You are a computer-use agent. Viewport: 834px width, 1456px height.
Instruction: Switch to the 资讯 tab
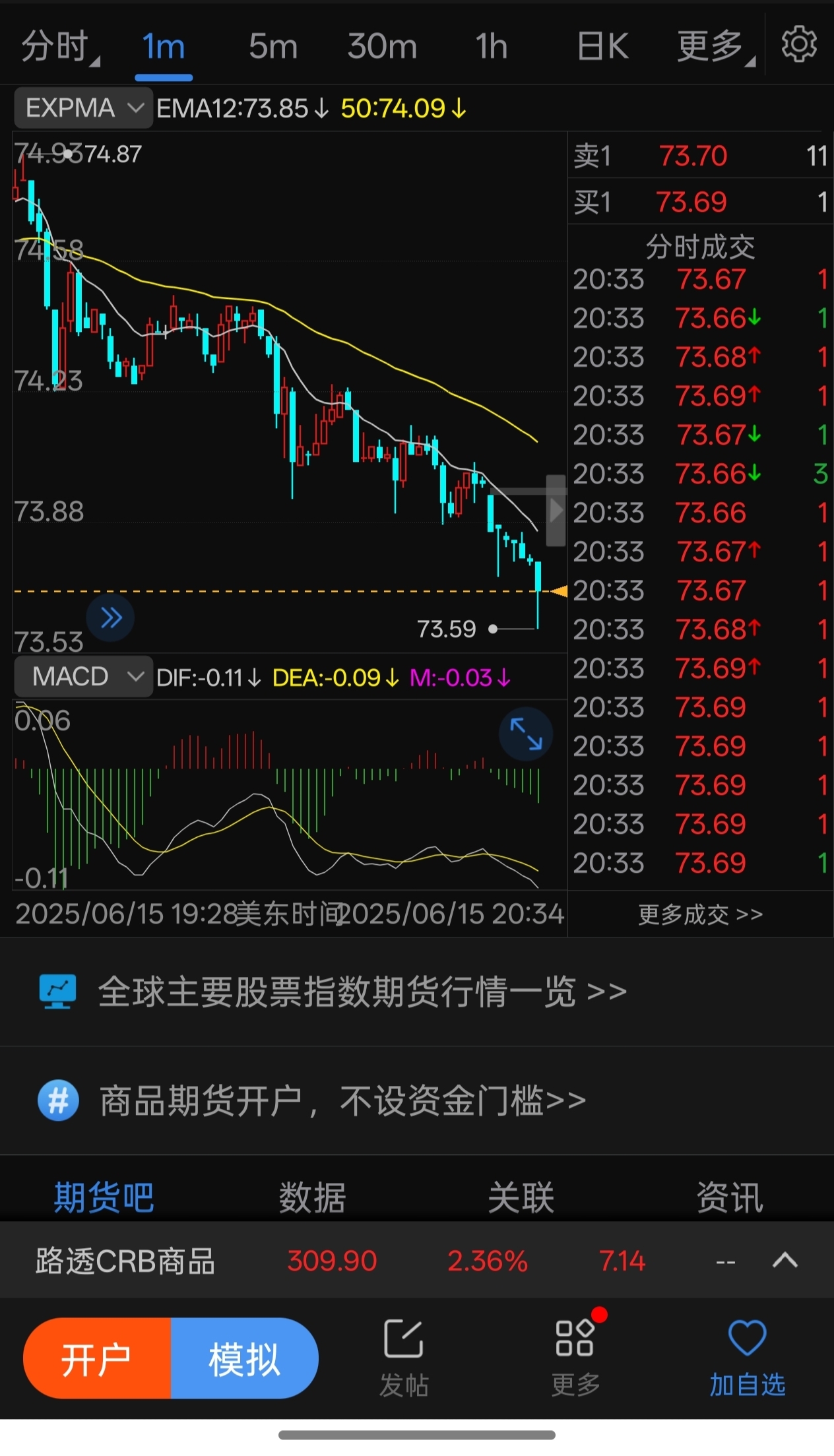point(730,1197)
